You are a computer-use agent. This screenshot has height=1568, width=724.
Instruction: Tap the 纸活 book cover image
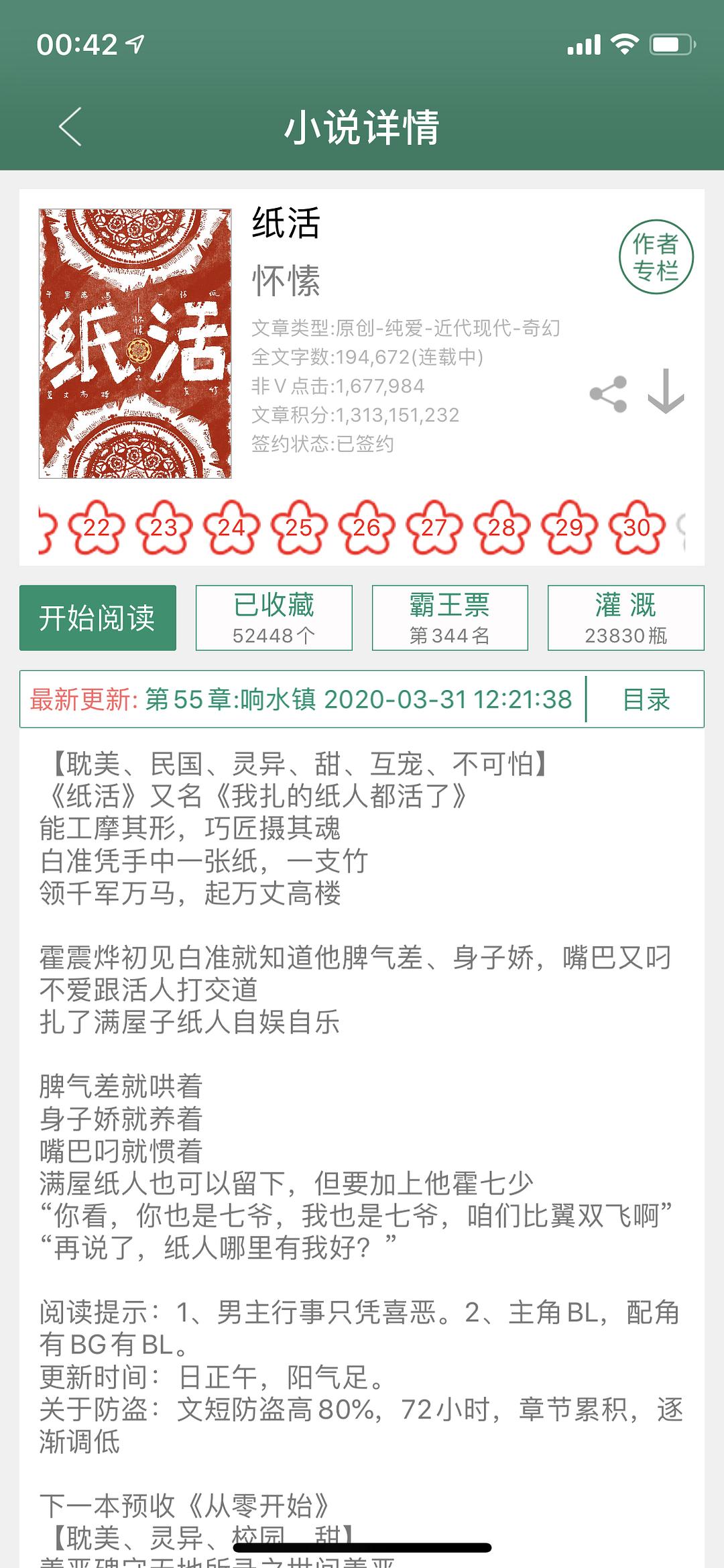(x=135, y=343)
